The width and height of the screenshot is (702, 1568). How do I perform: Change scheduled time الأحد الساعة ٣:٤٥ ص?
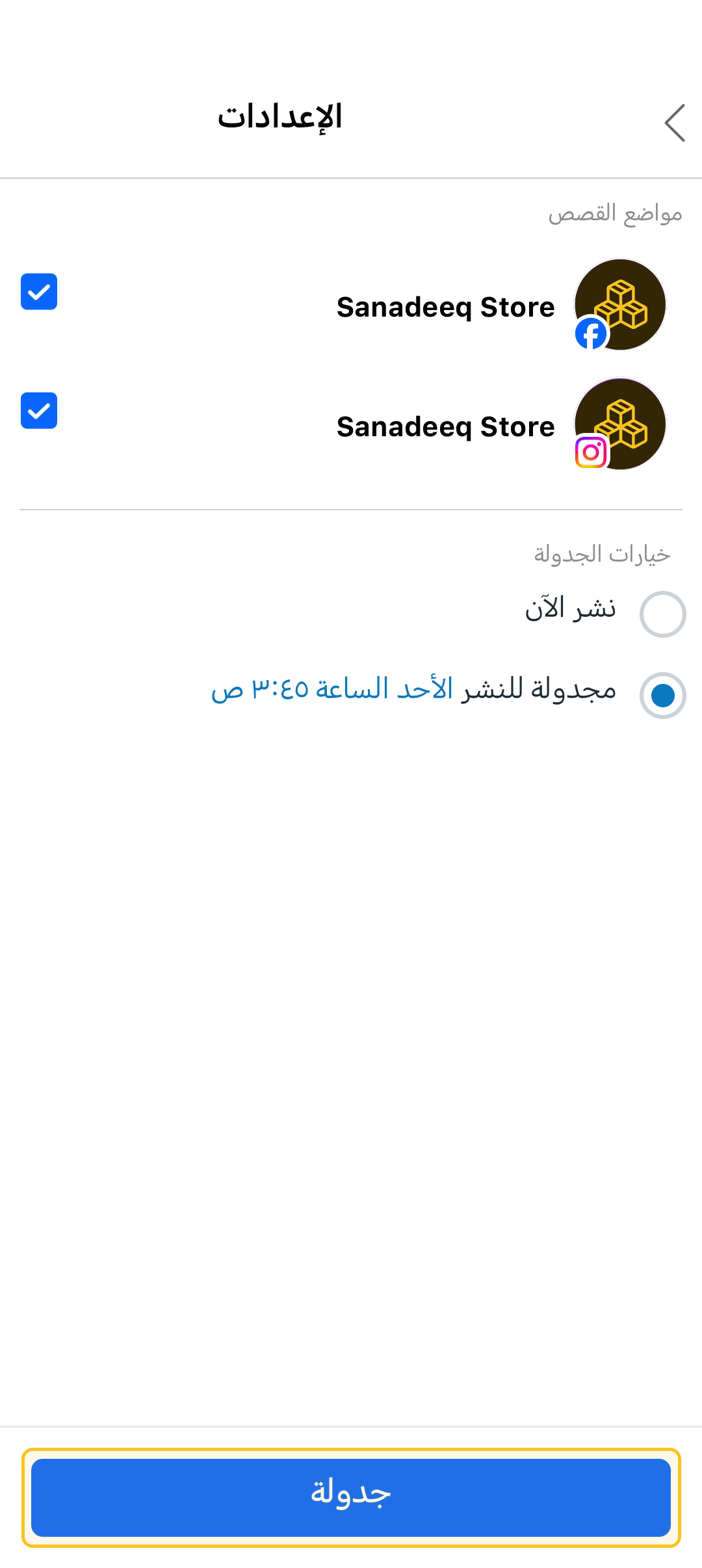pos(331,689)
